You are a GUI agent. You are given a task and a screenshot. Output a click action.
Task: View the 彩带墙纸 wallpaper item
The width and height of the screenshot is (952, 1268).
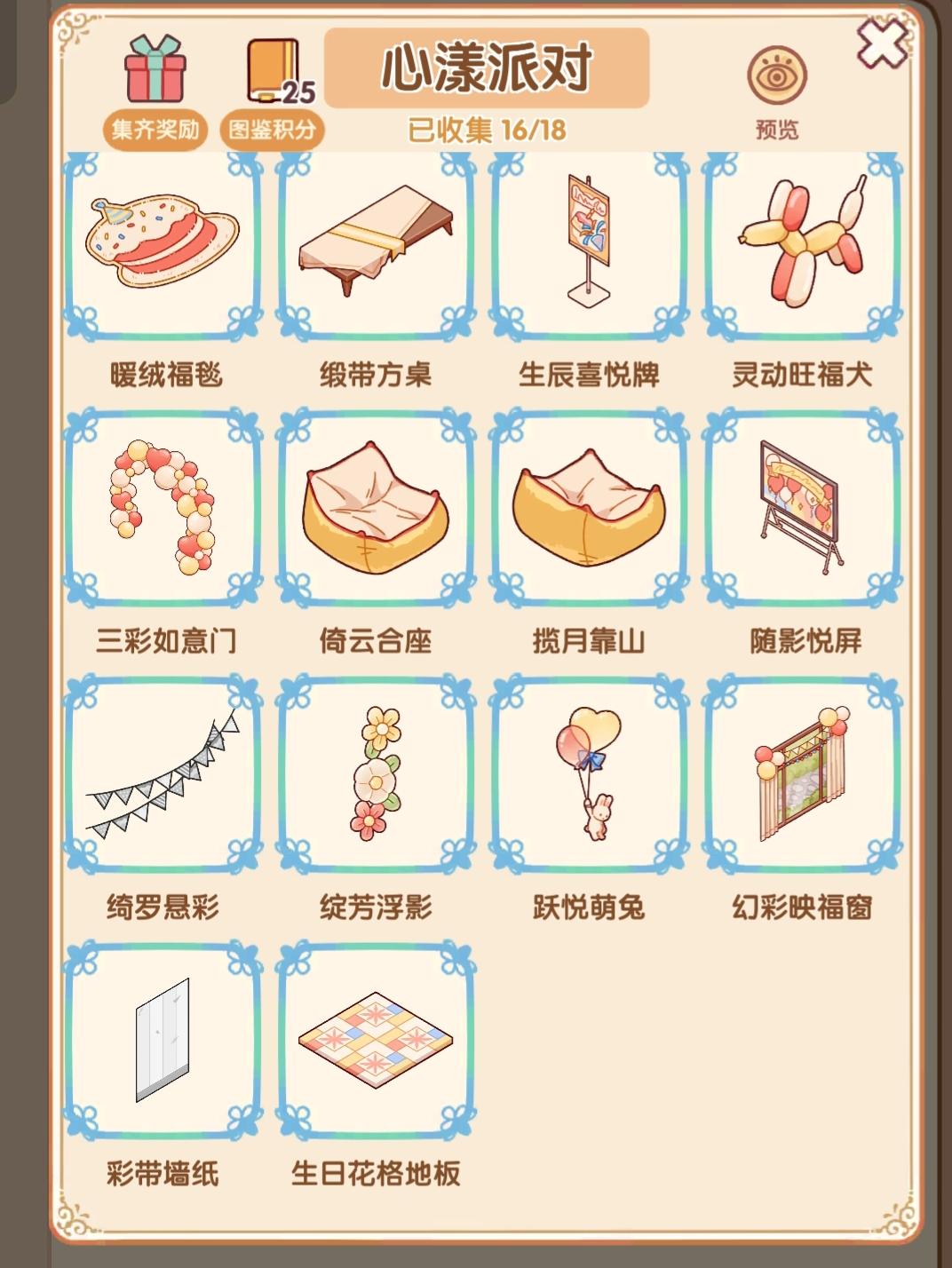(163, 1041)
